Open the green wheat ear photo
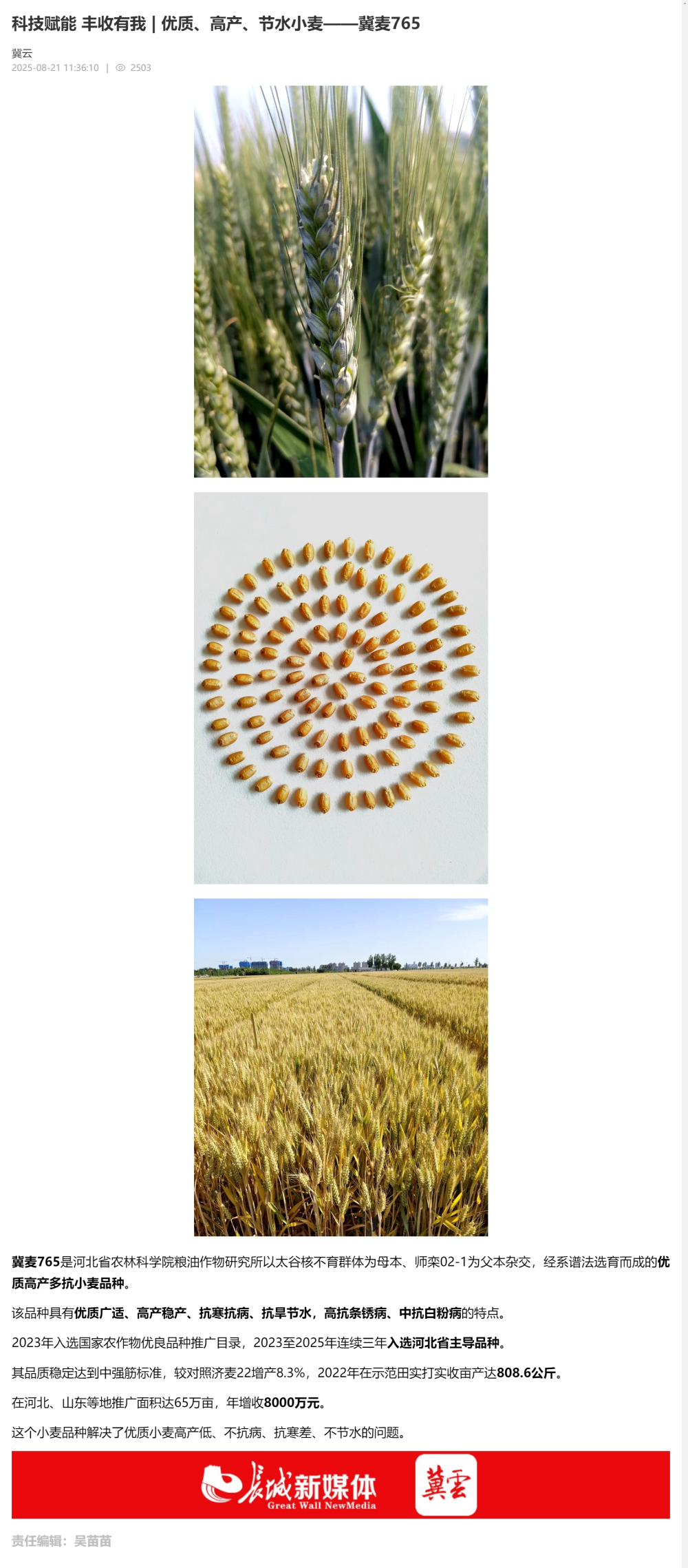The width and height of the screenshot is (688, 1568). tap(341, 281)
